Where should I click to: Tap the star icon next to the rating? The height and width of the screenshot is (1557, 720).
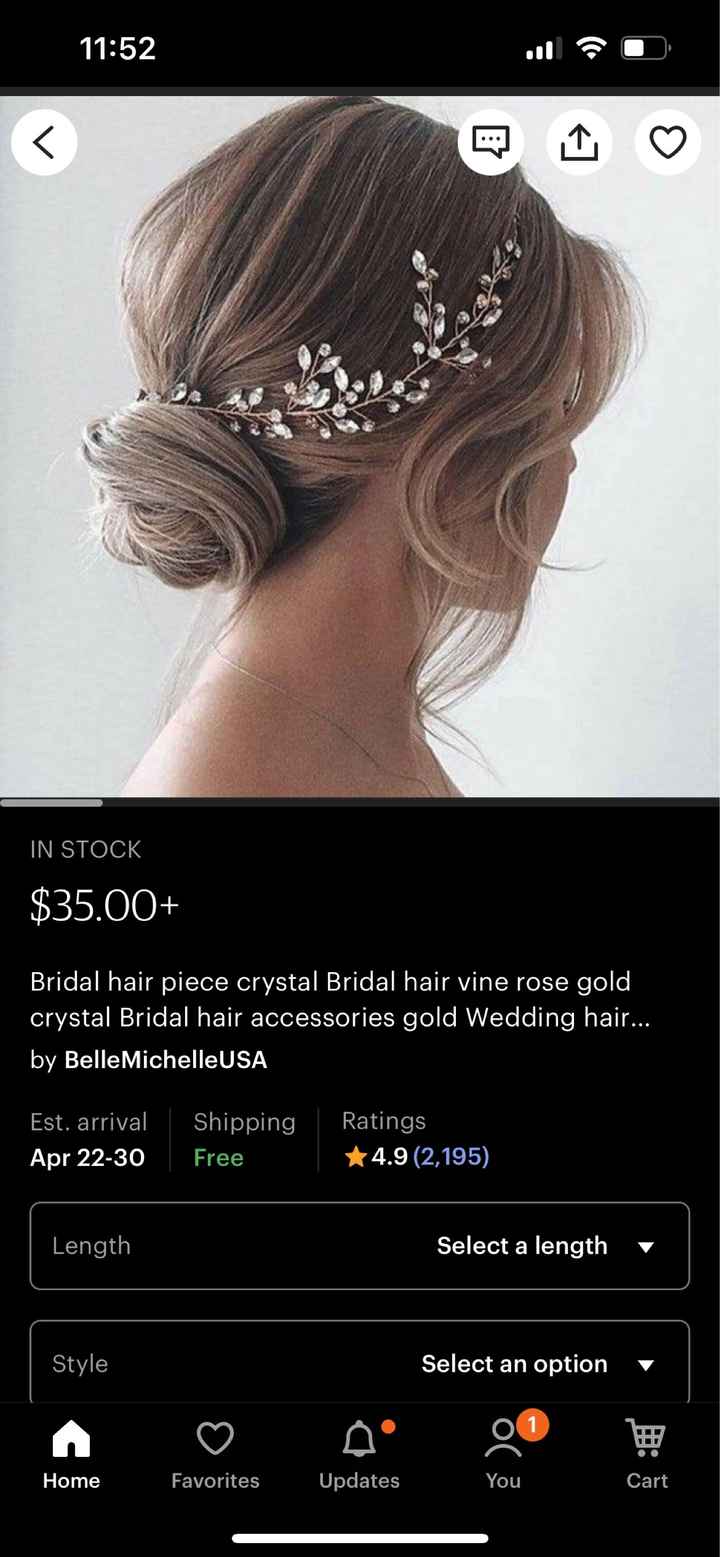point(355,1157)
